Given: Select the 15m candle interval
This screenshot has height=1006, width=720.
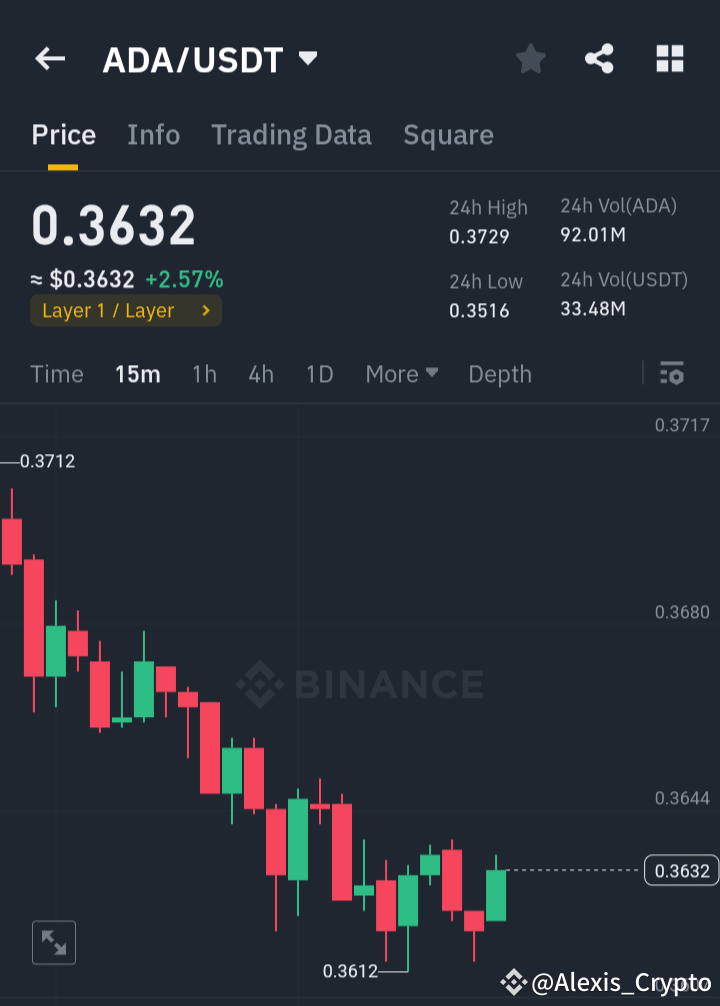Looking at the screenshot, I should pyautogui.click(x=138, y=374).
